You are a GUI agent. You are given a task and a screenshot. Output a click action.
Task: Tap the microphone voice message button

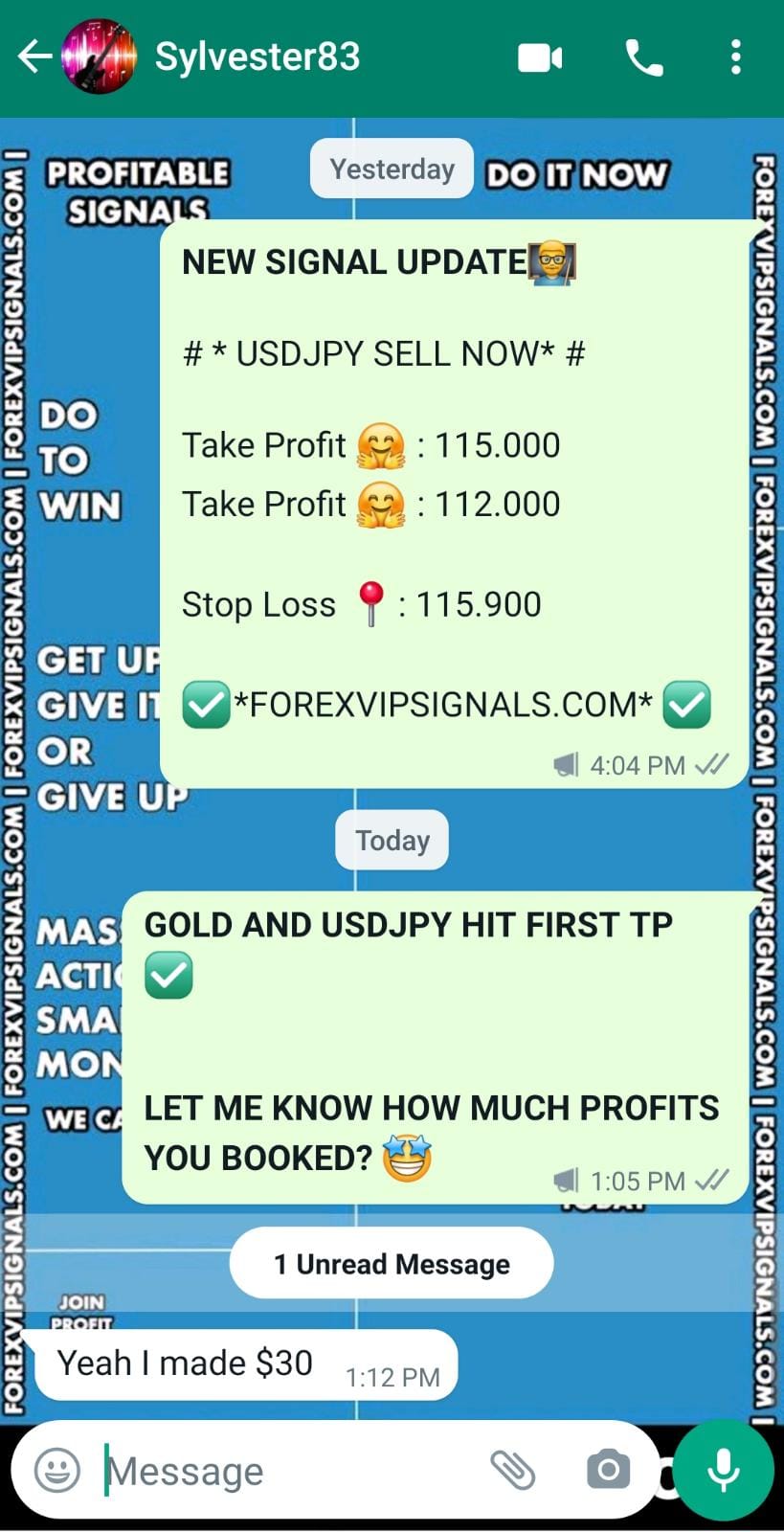point(724,1470)
